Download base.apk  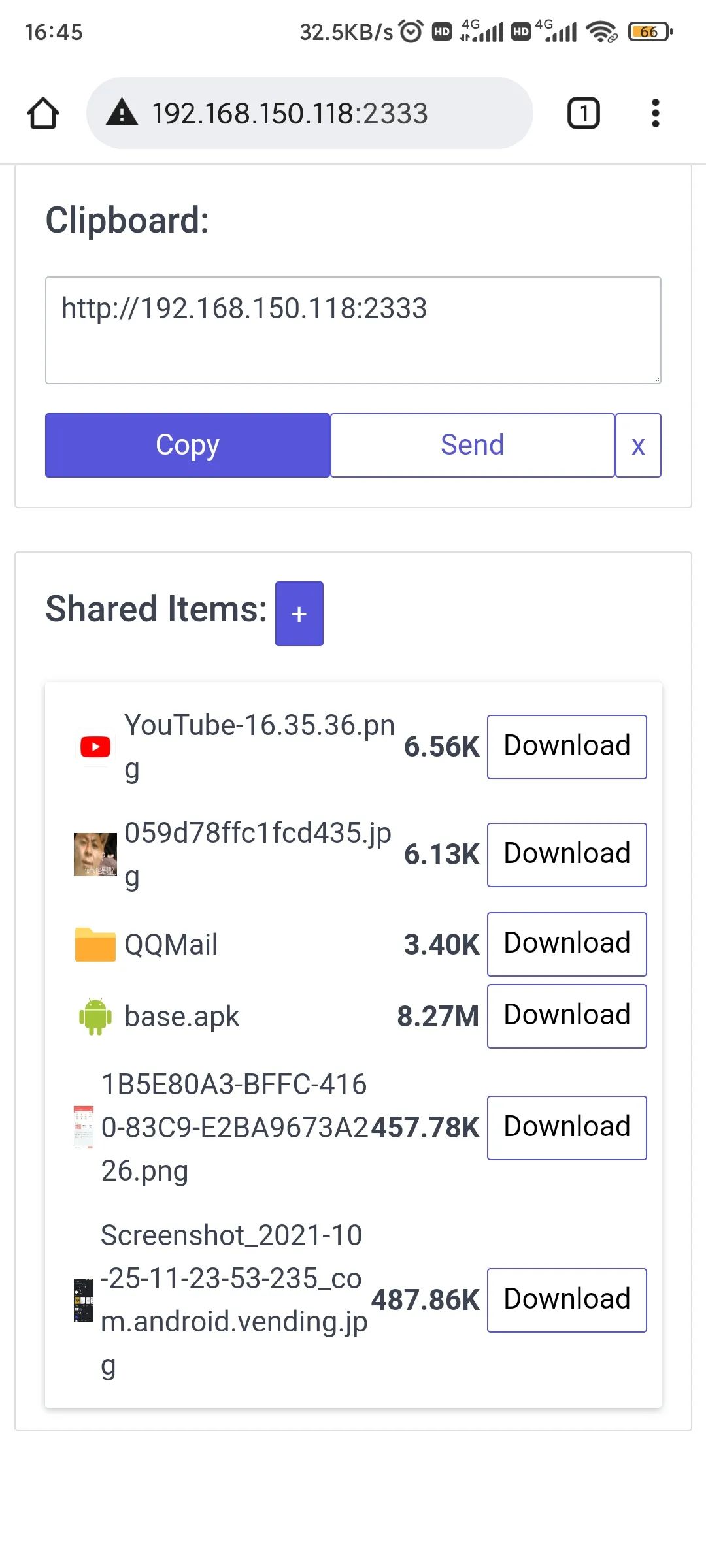567,1016
